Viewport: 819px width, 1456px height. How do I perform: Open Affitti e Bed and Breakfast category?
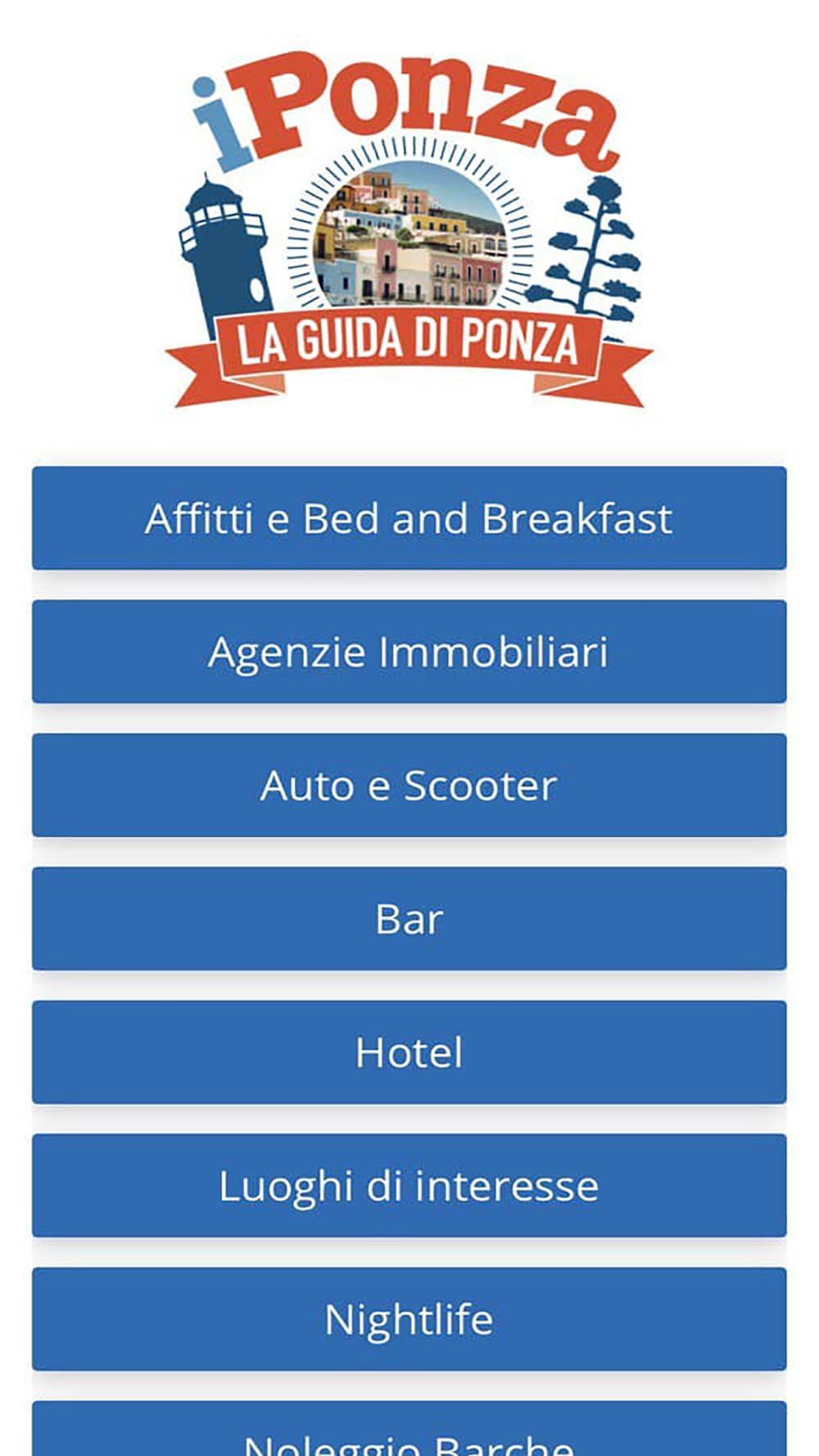pos(409,518)
